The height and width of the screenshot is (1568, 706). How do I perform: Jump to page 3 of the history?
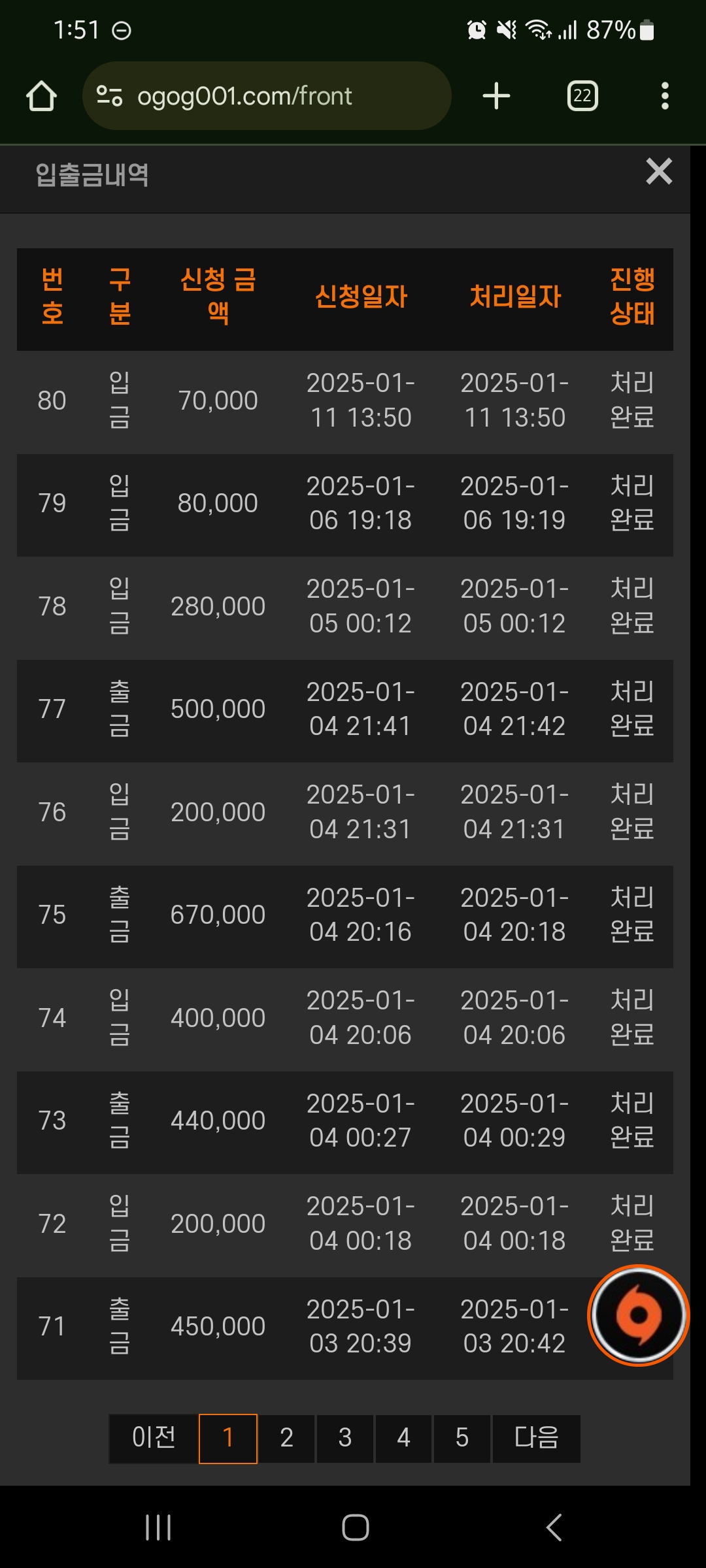[345, 1439]
